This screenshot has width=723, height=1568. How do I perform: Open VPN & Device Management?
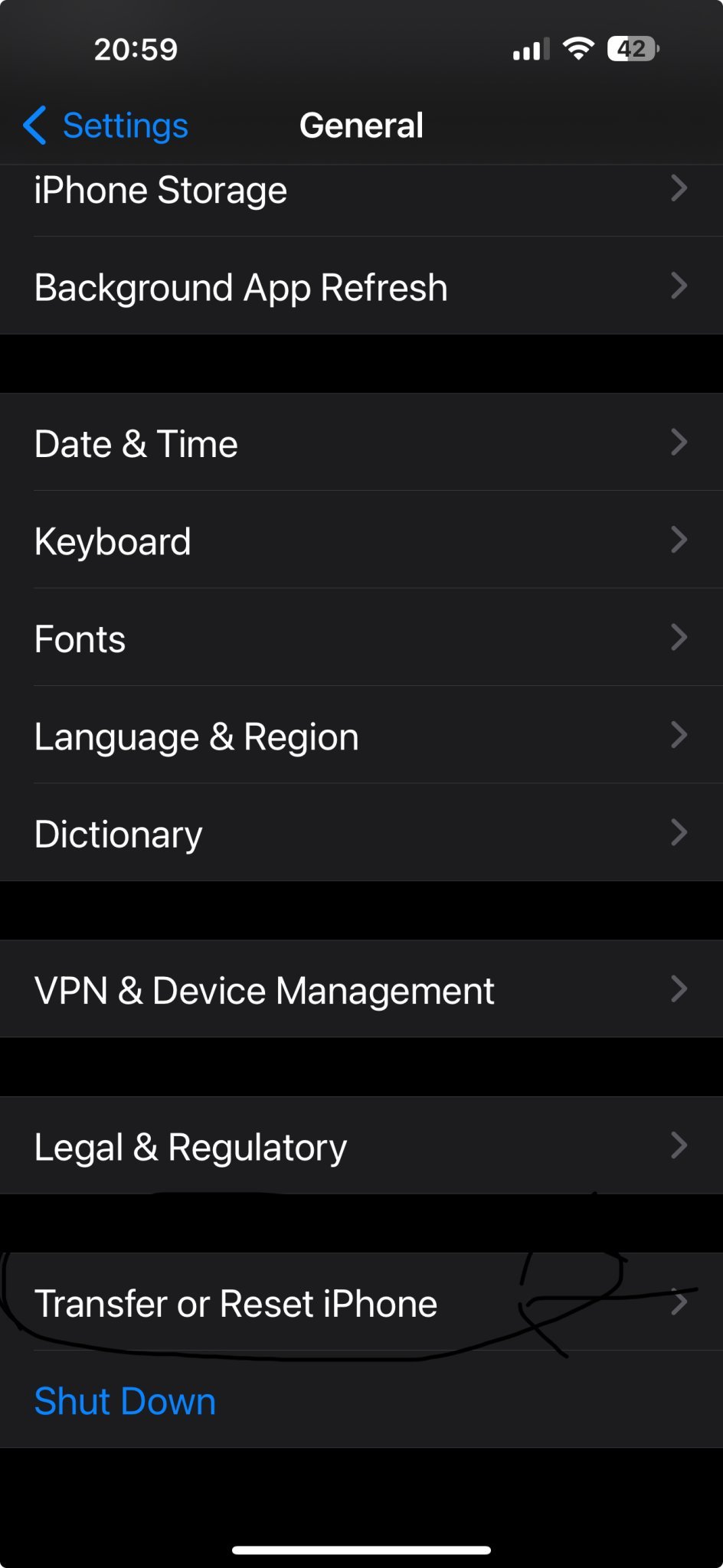click(x=361, y=989)
